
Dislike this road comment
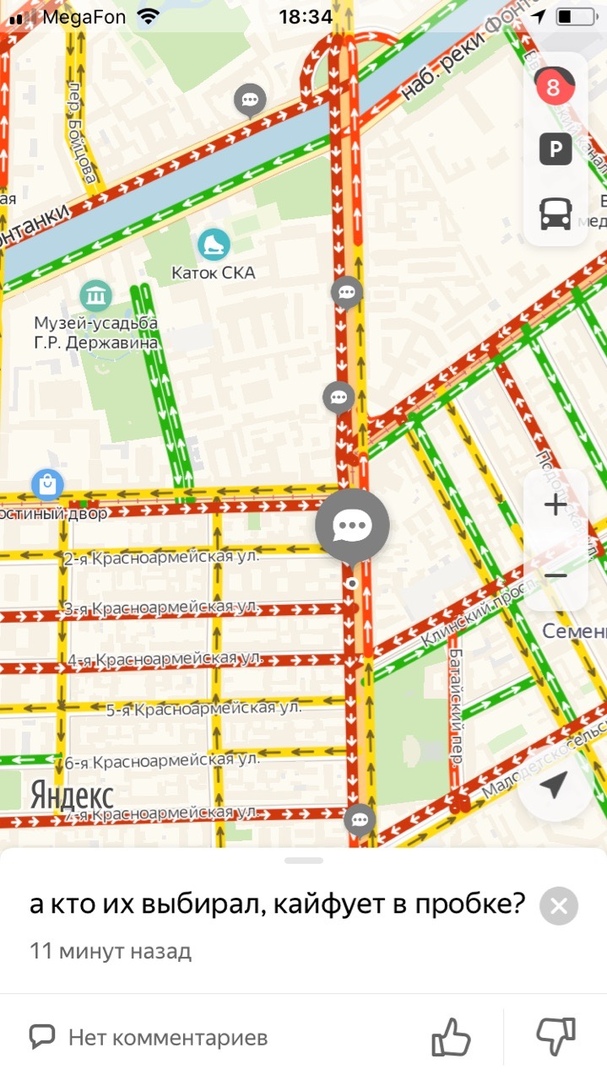click(556, 1037)
